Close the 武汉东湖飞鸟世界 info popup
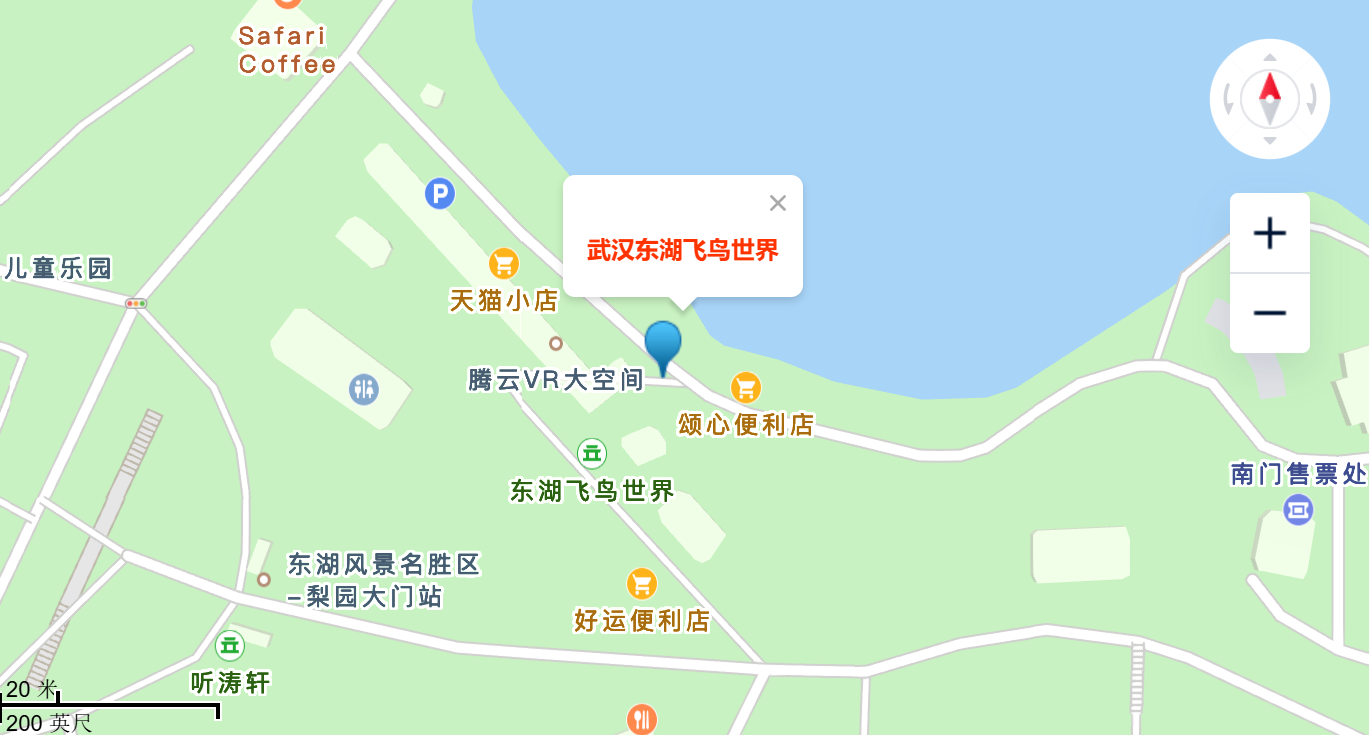 click(778, 203)
